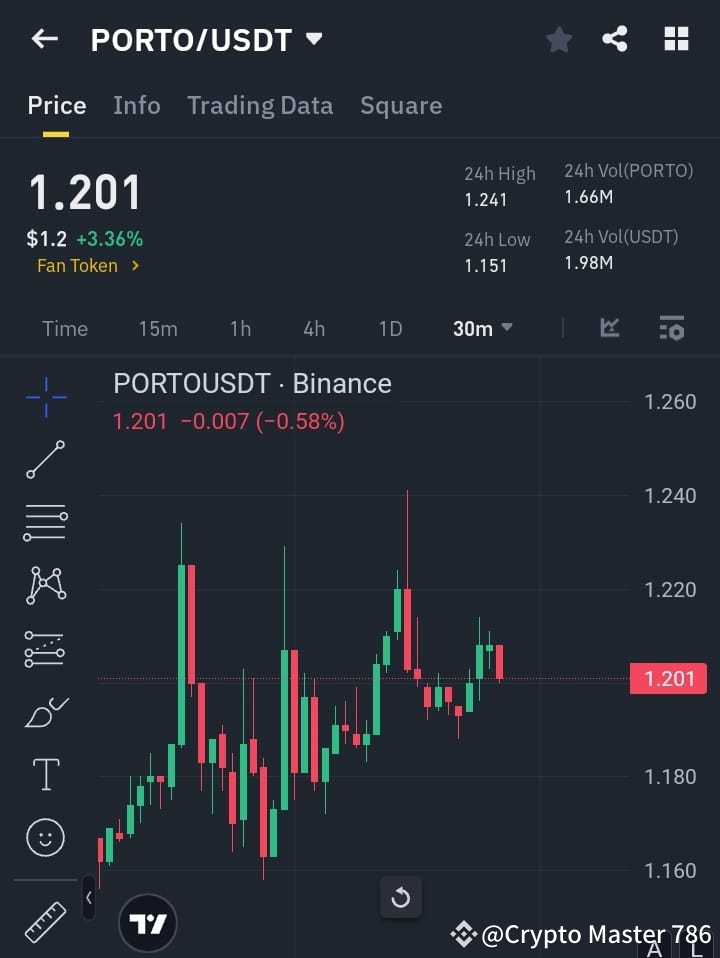
Task: Select the brush drawing tool
Action: pos(45,712)
